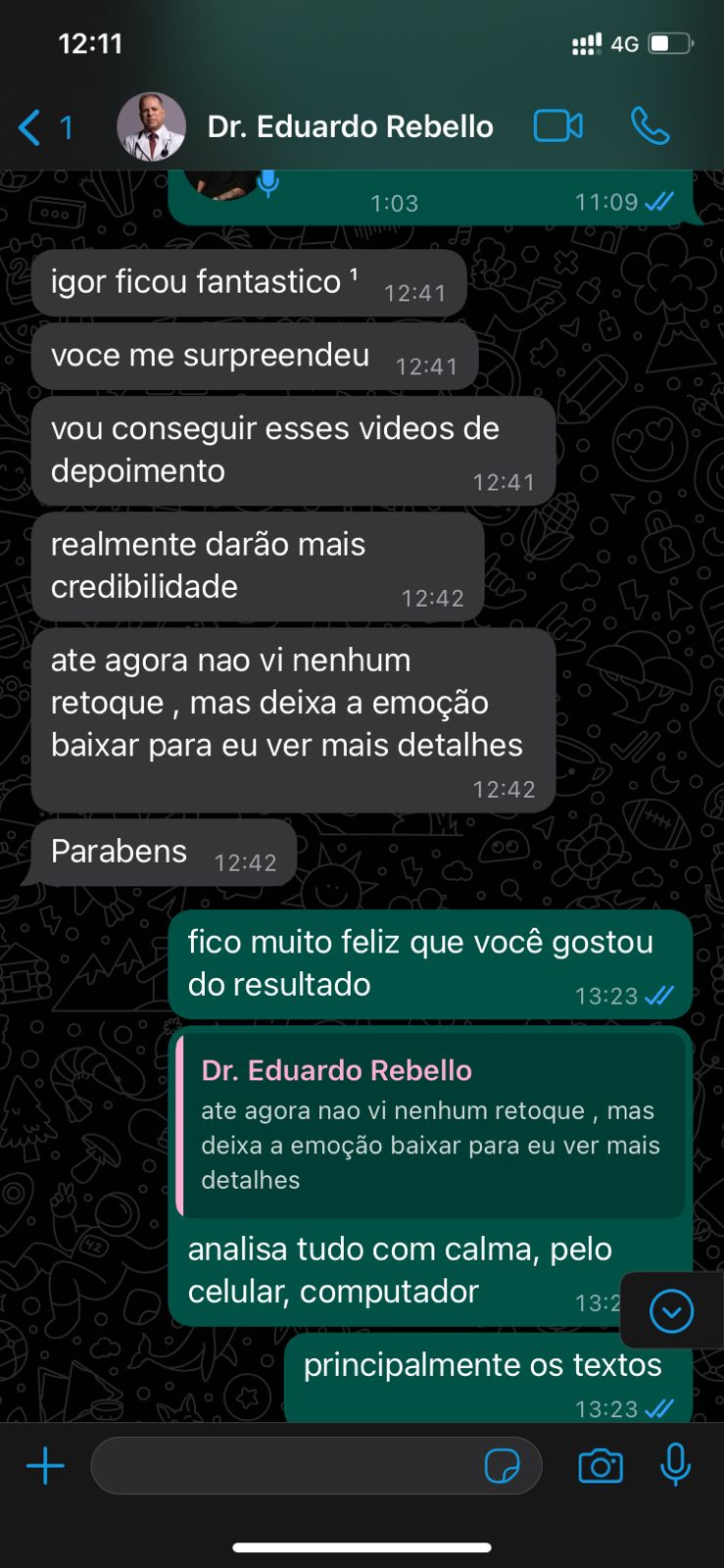Open the sticker picker in the message field

pyautogui.click(x=506, y=1465)
